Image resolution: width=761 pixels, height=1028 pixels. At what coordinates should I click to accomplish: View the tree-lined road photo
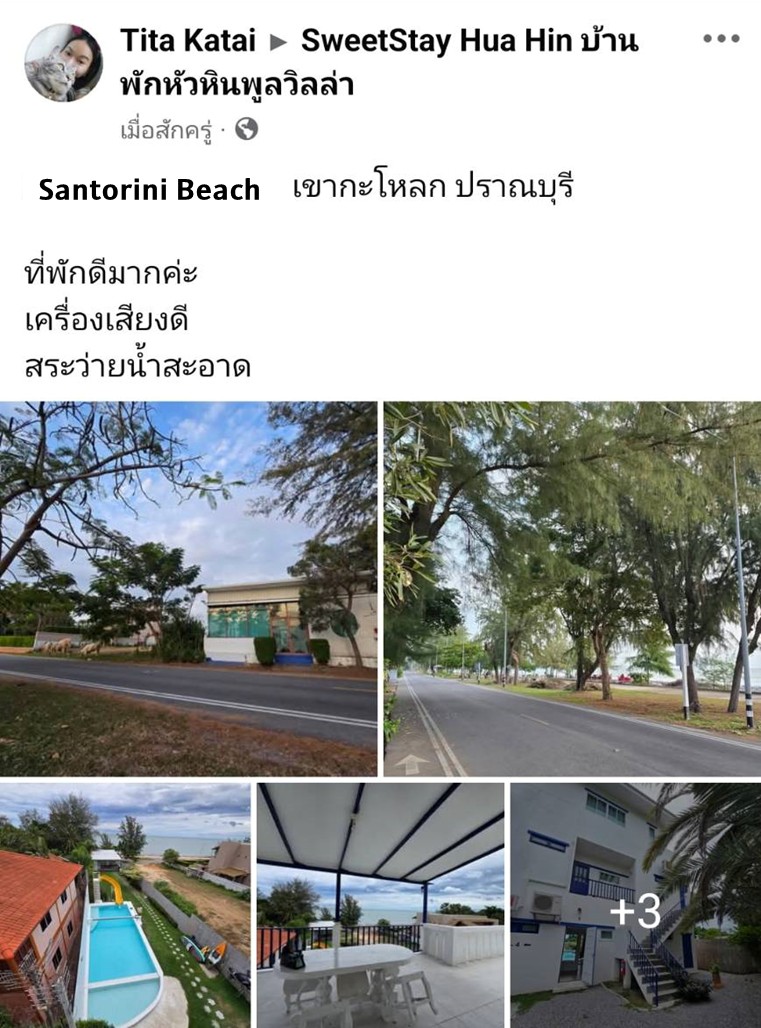pyautogui.click(x=572, y=589)
